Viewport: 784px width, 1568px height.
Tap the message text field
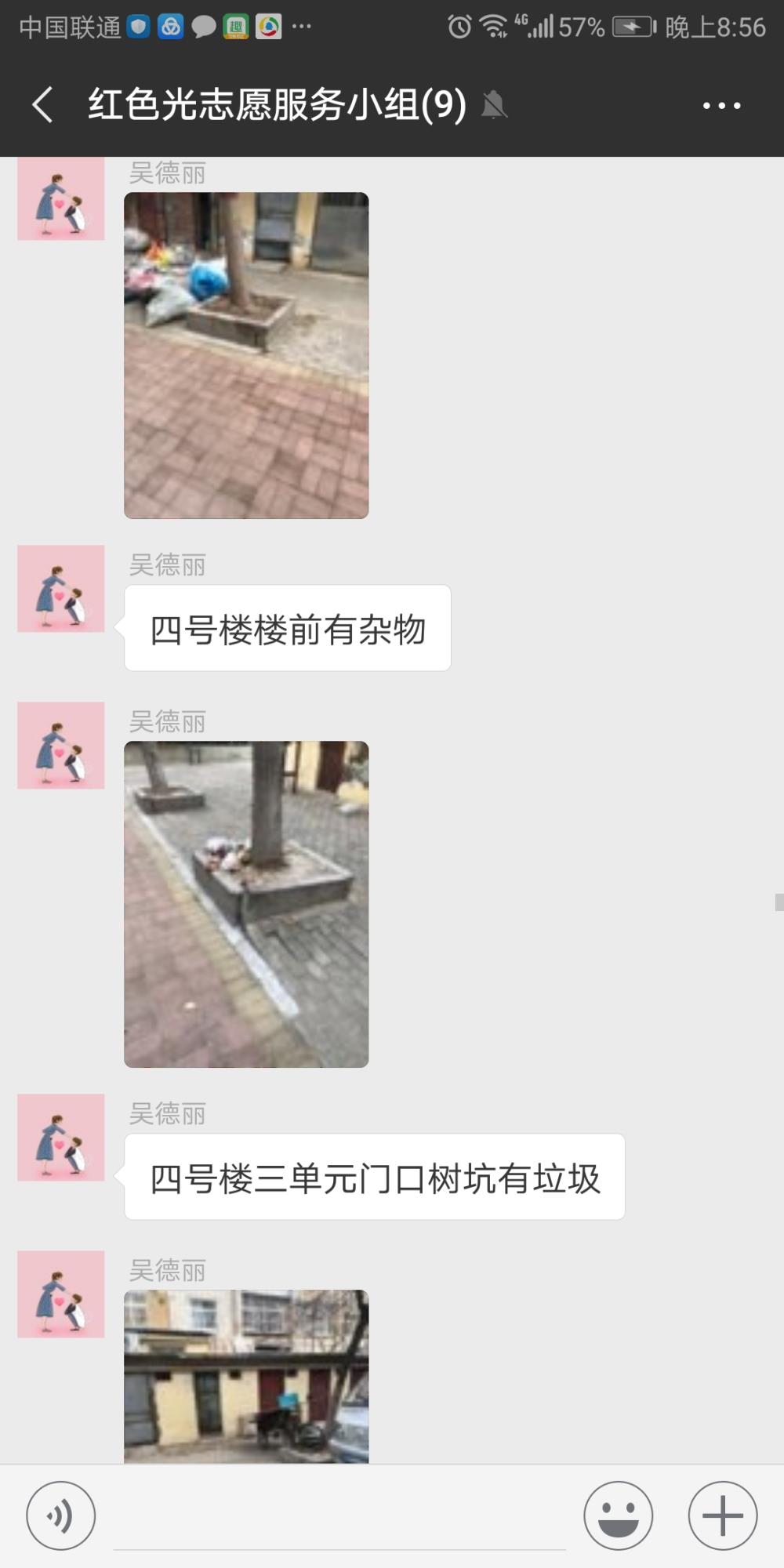pos(339,1517)
